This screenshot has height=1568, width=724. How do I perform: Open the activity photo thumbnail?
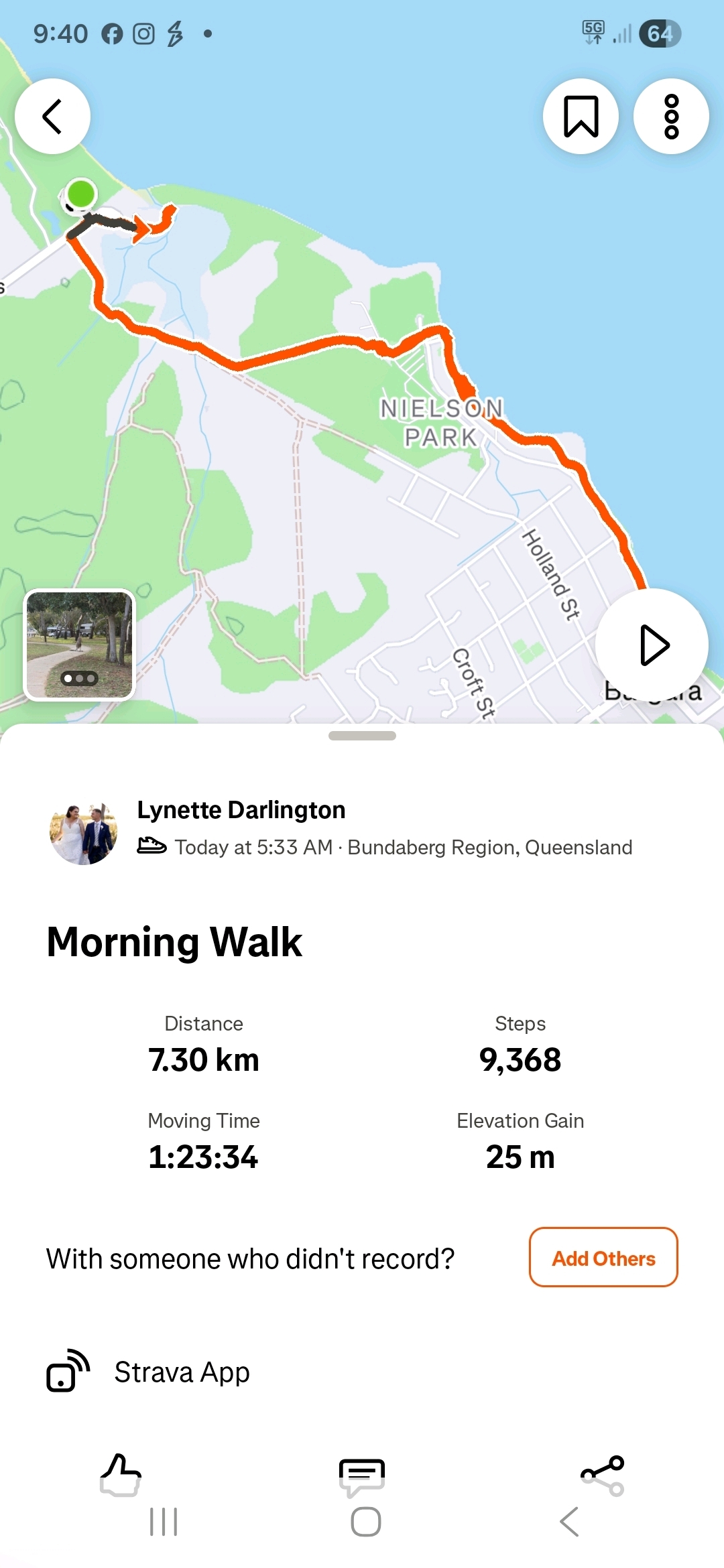(x=80, y=645)
